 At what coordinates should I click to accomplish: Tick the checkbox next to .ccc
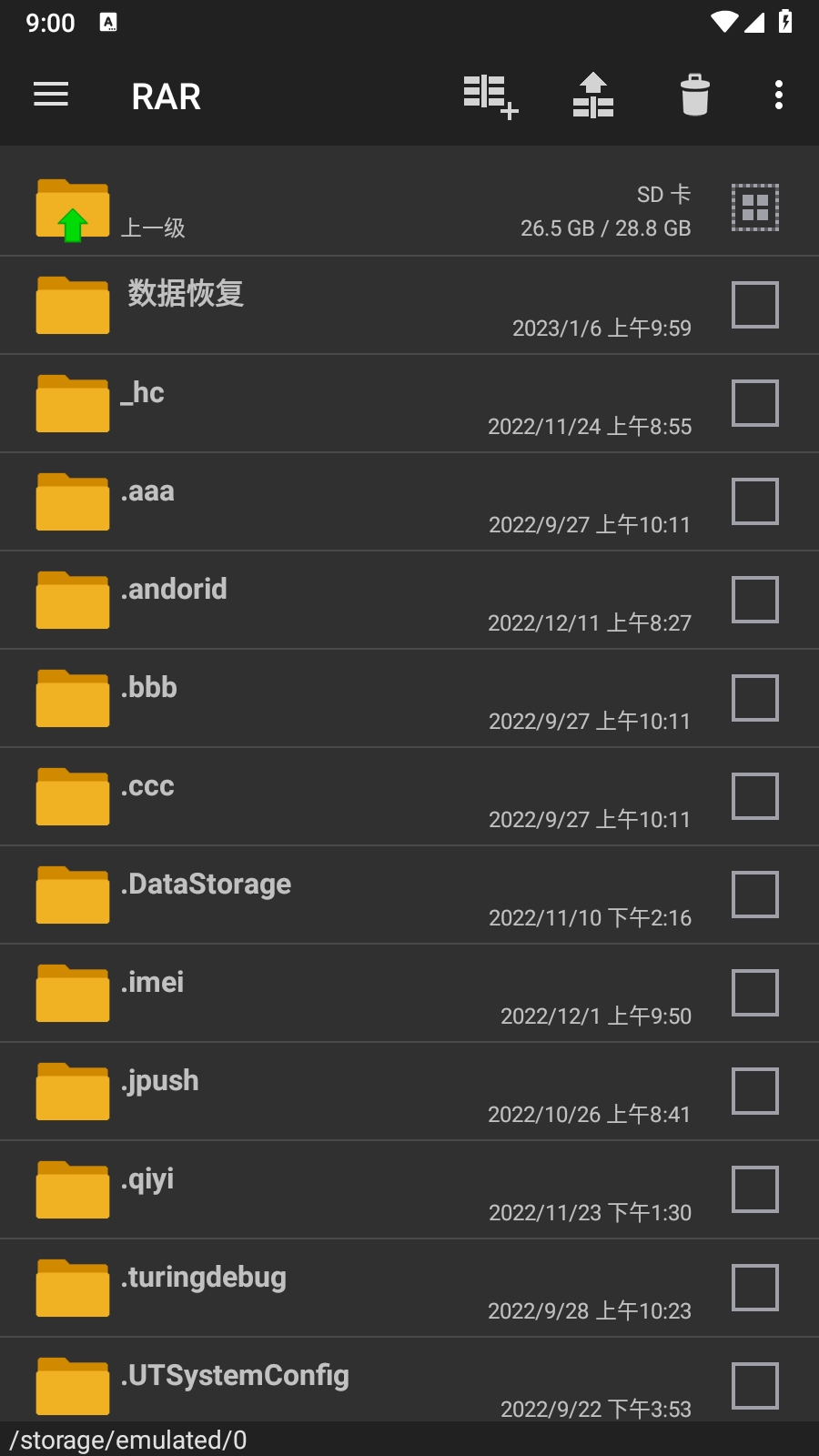(755, 796)
